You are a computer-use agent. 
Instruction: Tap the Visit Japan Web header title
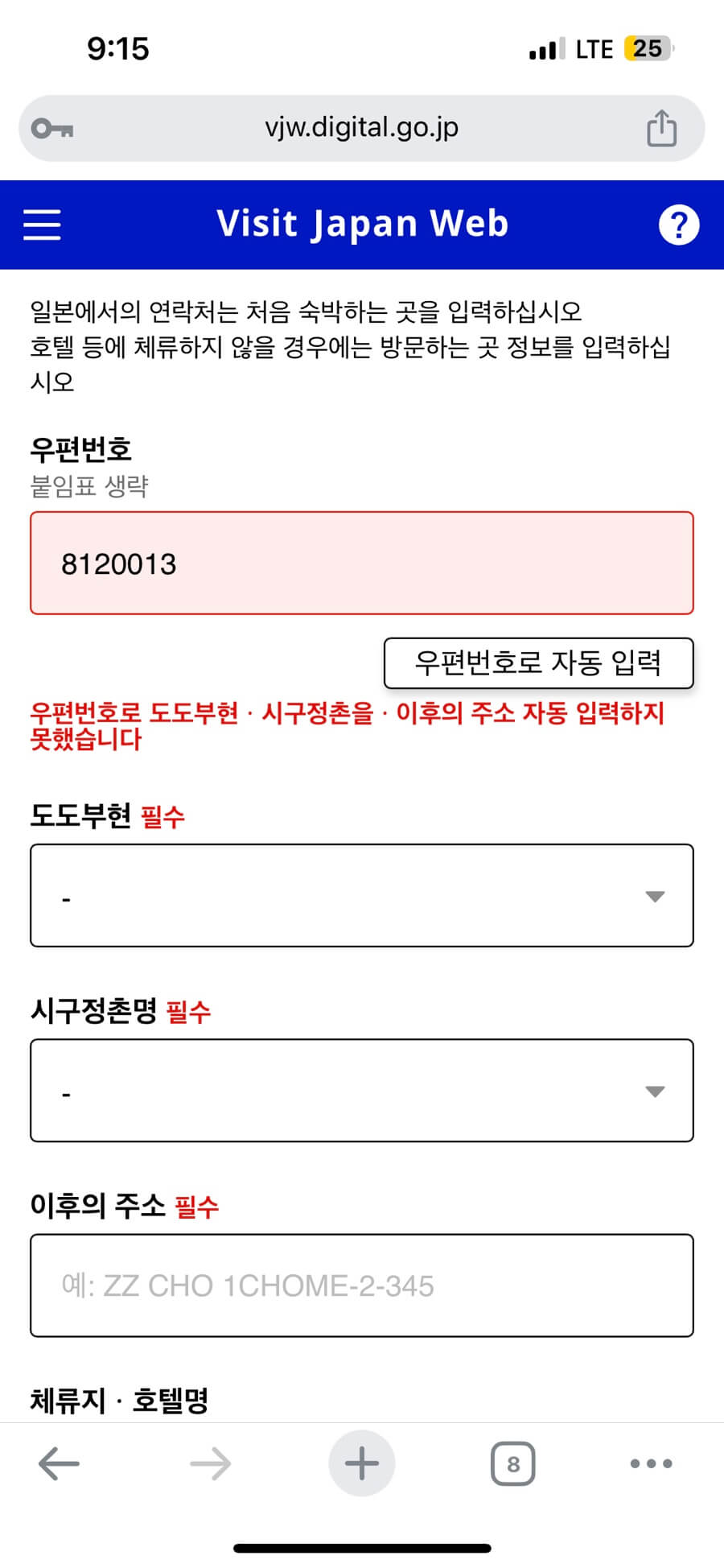pos(361,225)
